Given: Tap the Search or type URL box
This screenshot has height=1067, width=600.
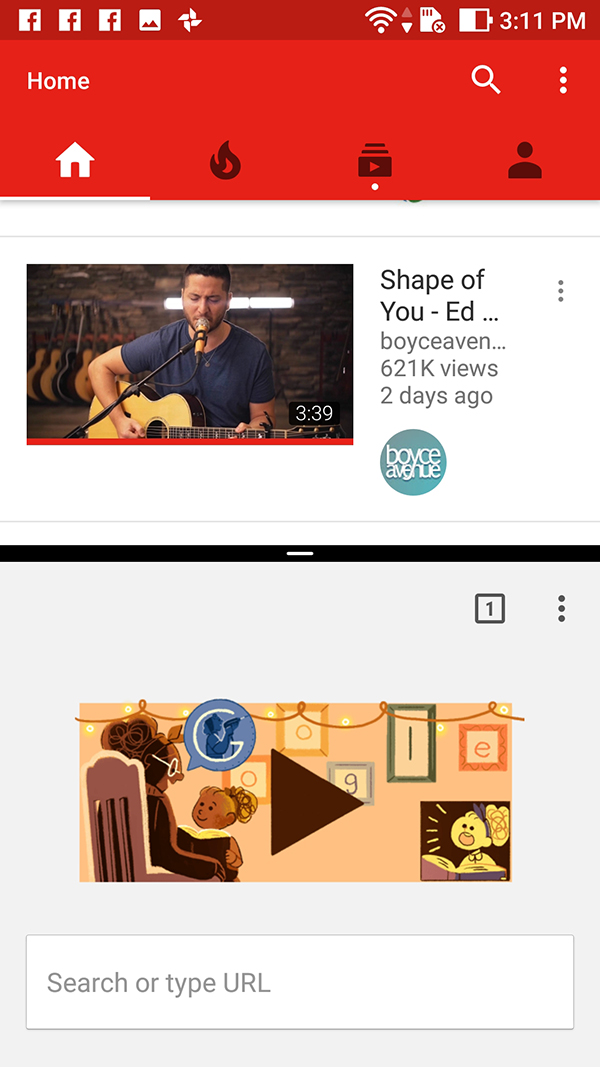Looking at the screenshot, I should [x=300, y=982].
